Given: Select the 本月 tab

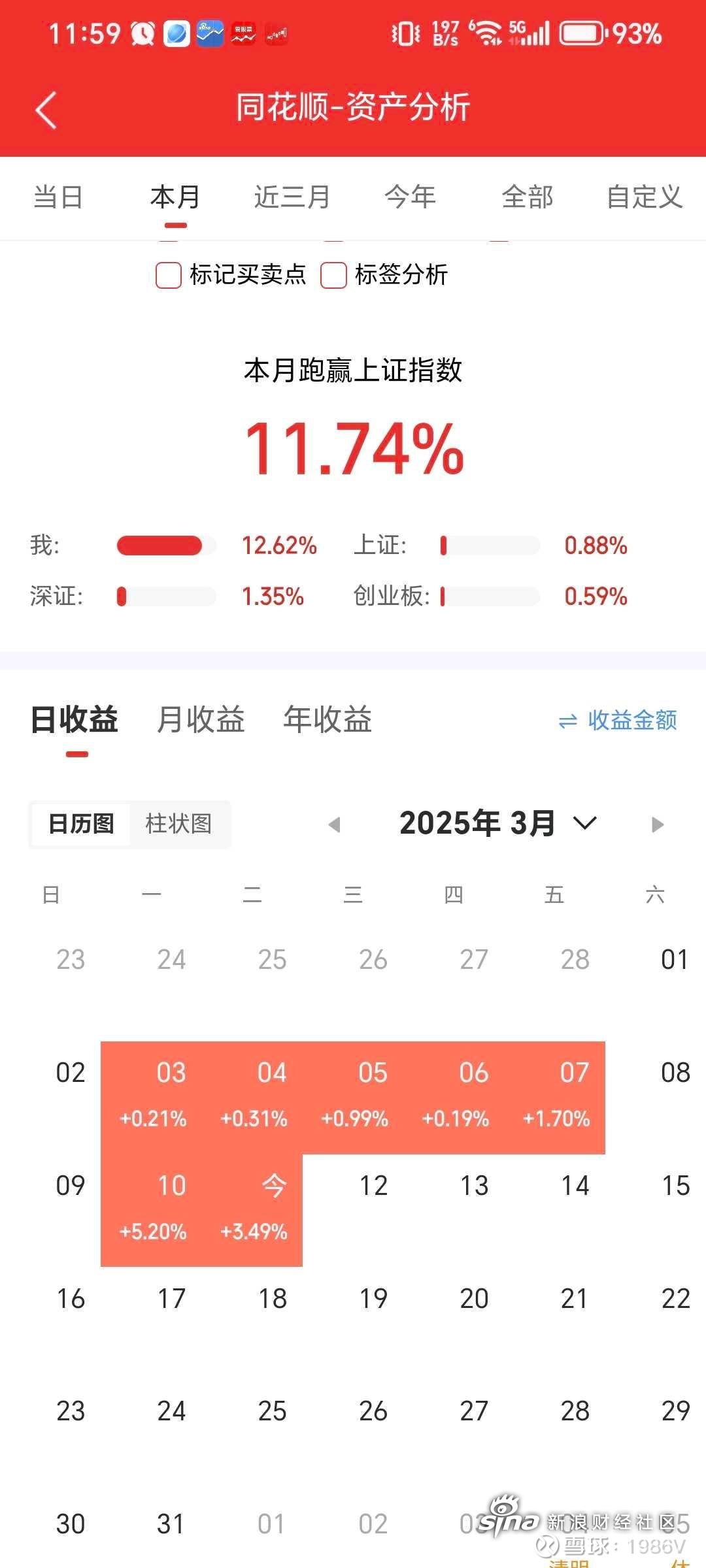Looking at the screenshot, I should coord(175,197).
